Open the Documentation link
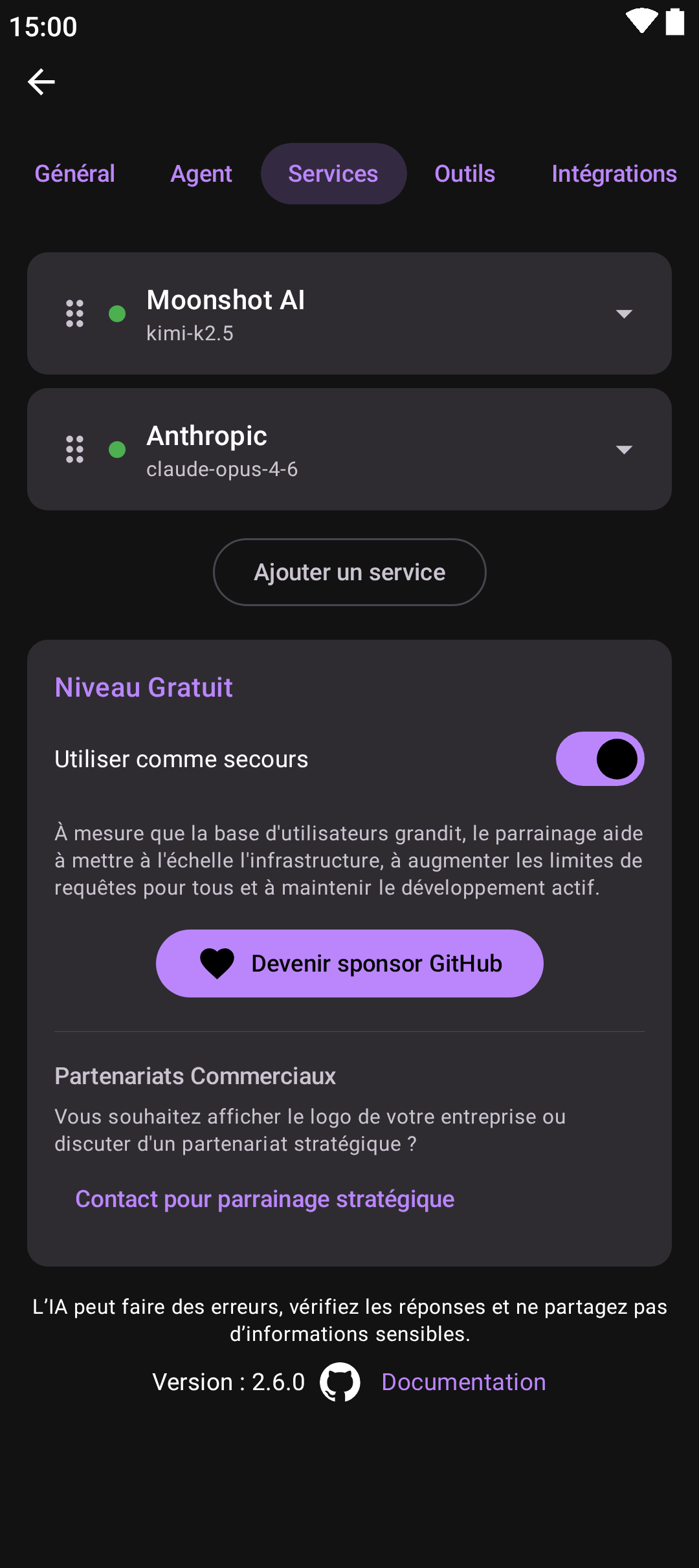 pyautogui.click(x=463, y=1382)
